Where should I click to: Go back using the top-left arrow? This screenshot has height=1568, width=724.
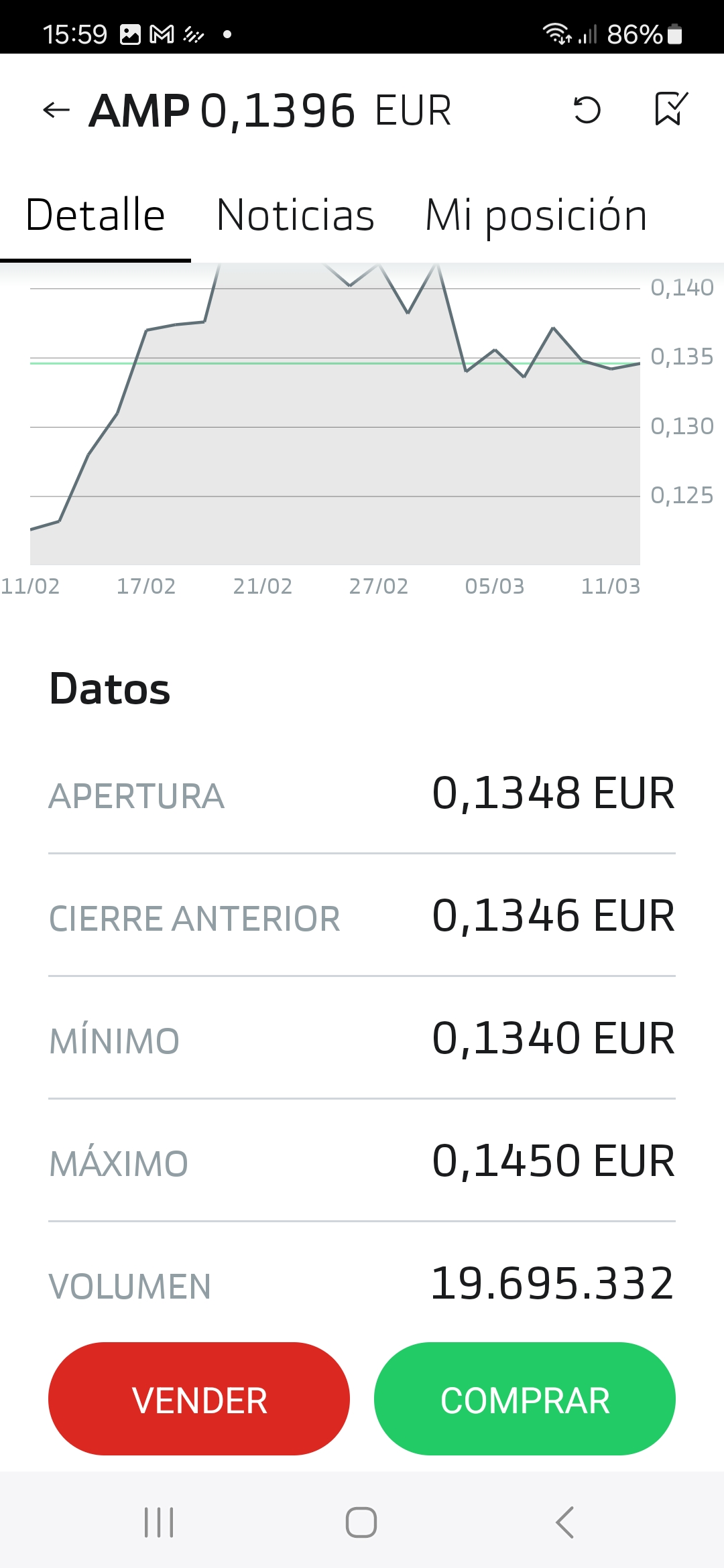click(56, 110)
